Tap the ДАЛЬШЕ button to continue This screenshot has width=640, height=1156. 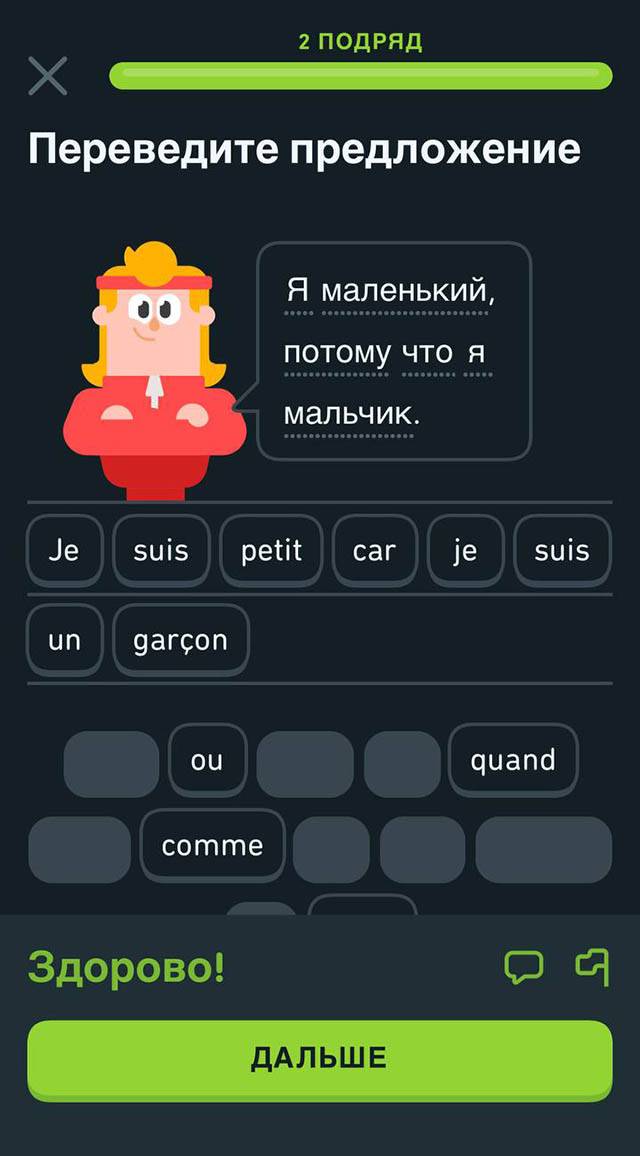[x=320, y=1059]
